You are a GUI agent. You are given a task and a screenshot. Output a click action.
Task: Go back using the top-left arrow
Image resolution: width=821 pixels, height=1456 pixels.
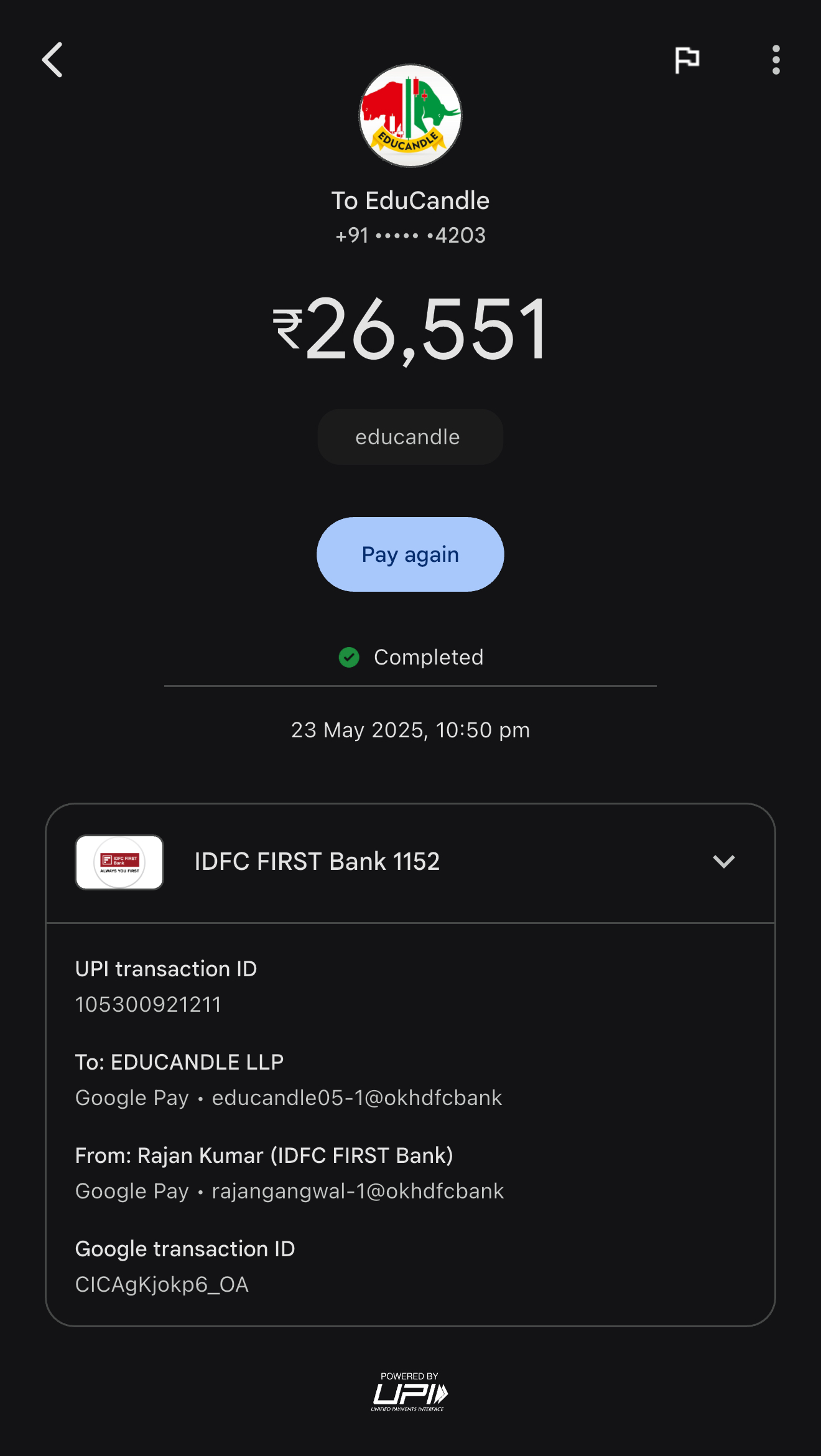(53, 60)
